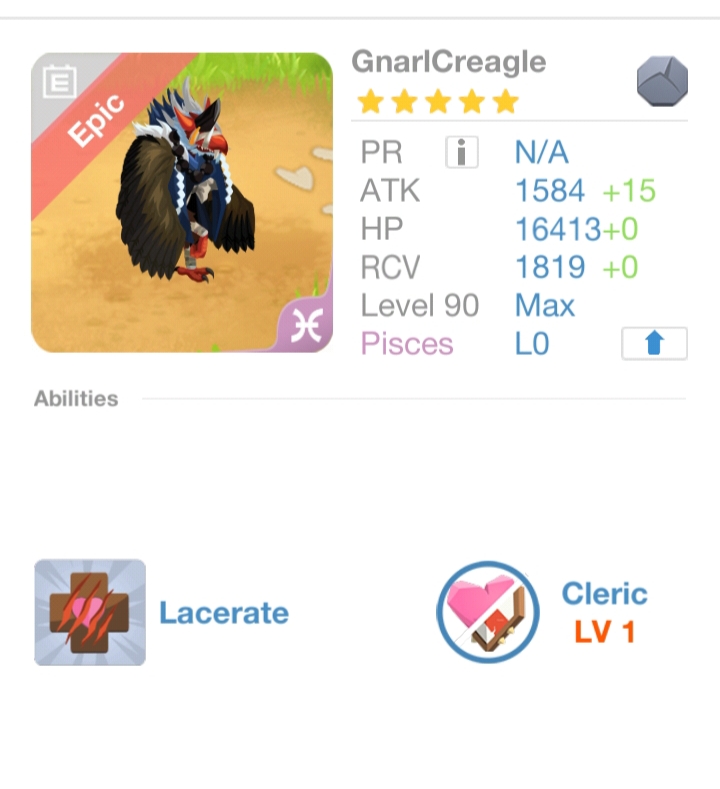Tap the gray stone icon beside GnarlCreagle
Viewport: 720px width, 789px height.
[x=662, y=82]
